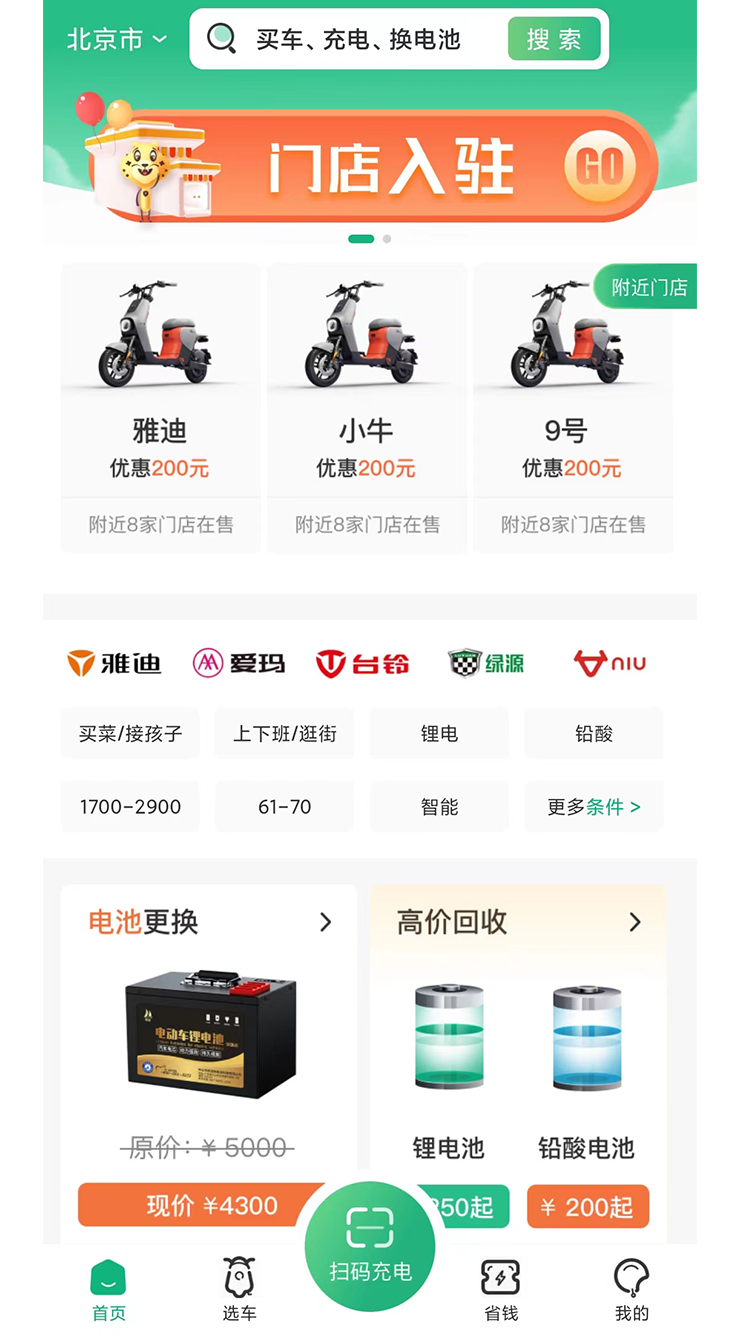Open the 门店入驻 banner
The height and width of the screenshot is (1337, 752).
pyautogui.click(x=370, y=167)
